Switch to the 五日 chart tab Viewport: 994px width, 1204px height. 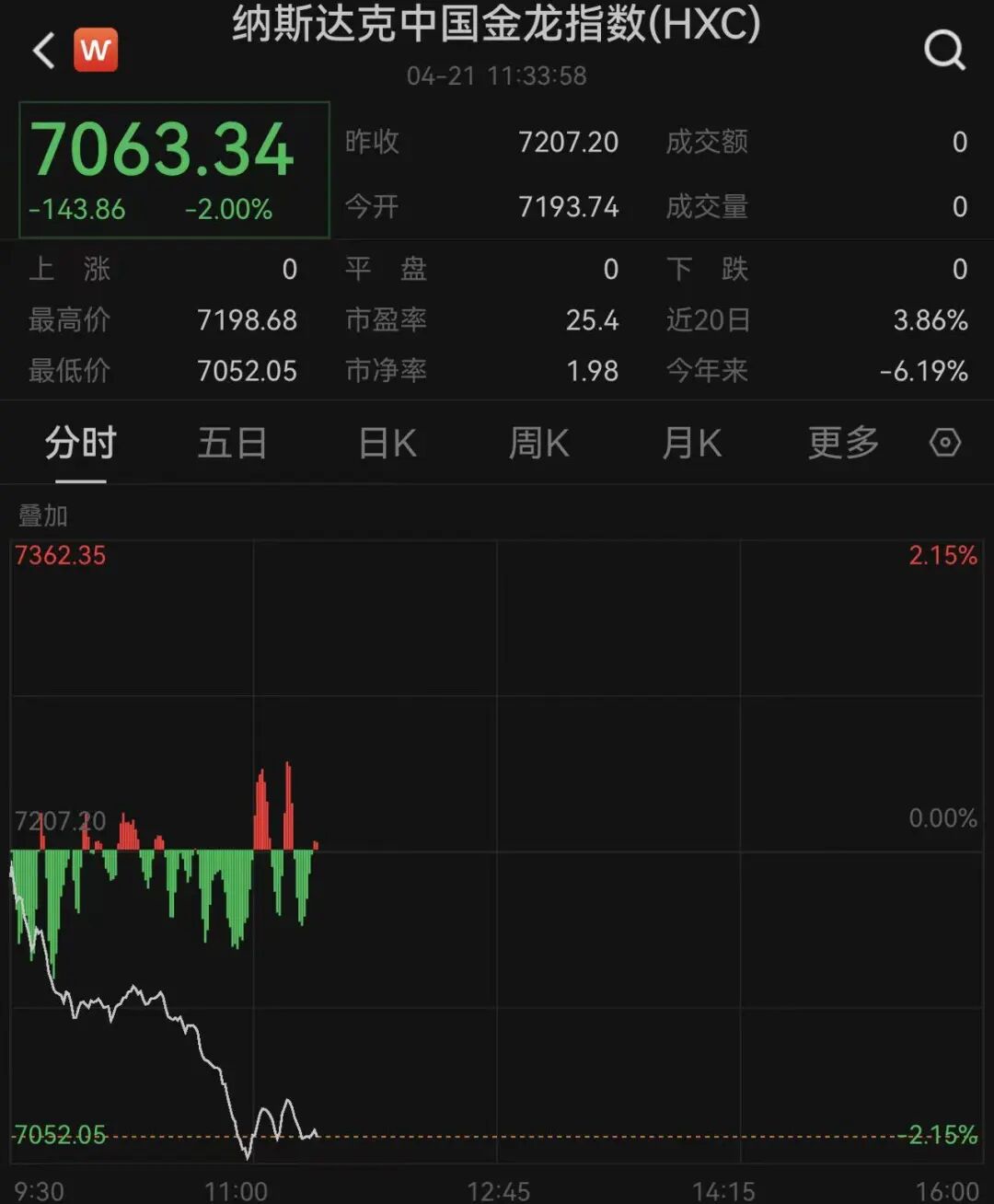(x=232, y=444)
